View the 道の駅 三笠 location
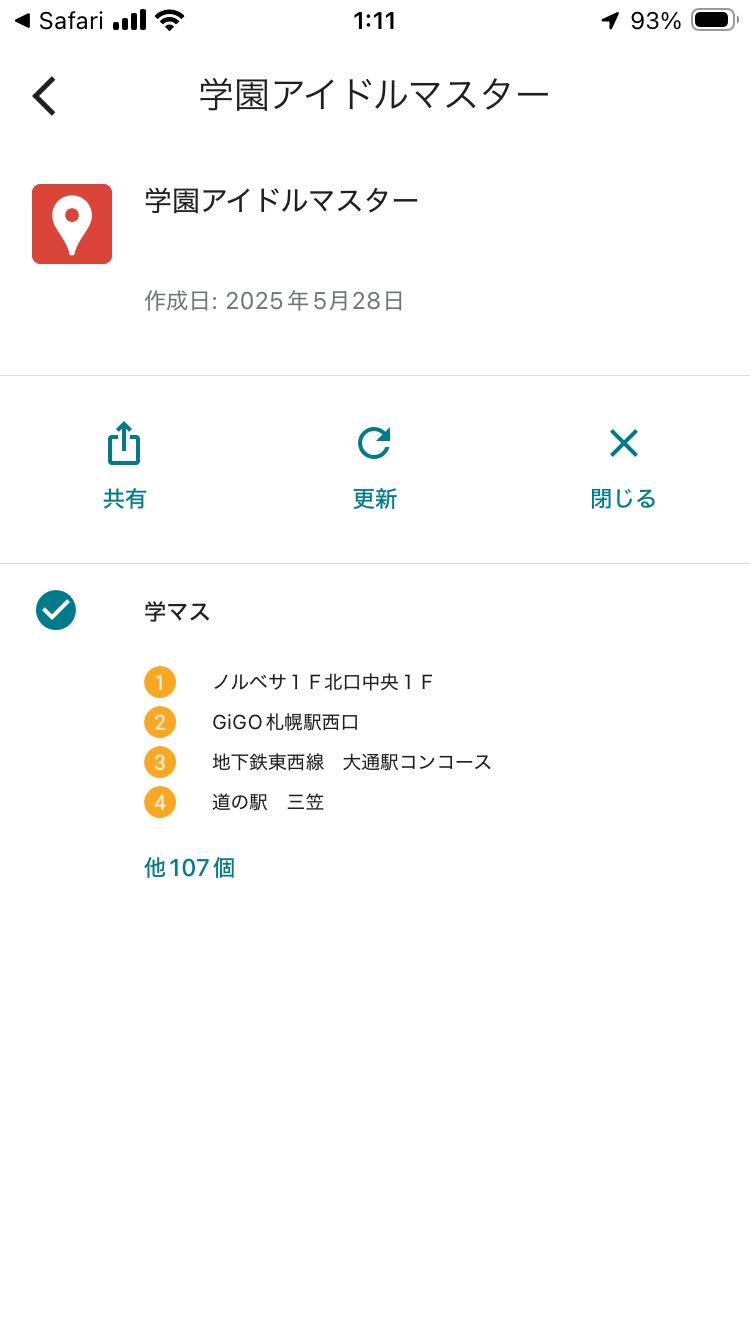 click(267, 802)
